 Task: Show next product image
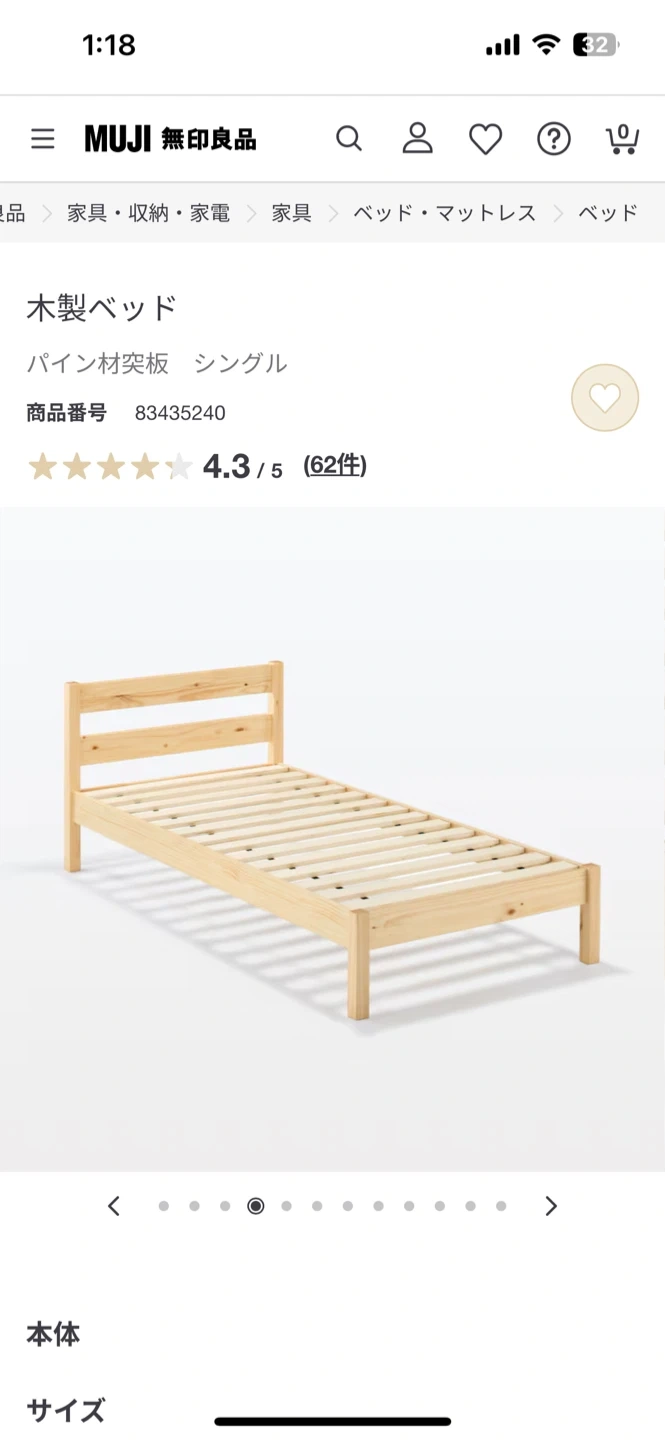tap(551, 1206)
